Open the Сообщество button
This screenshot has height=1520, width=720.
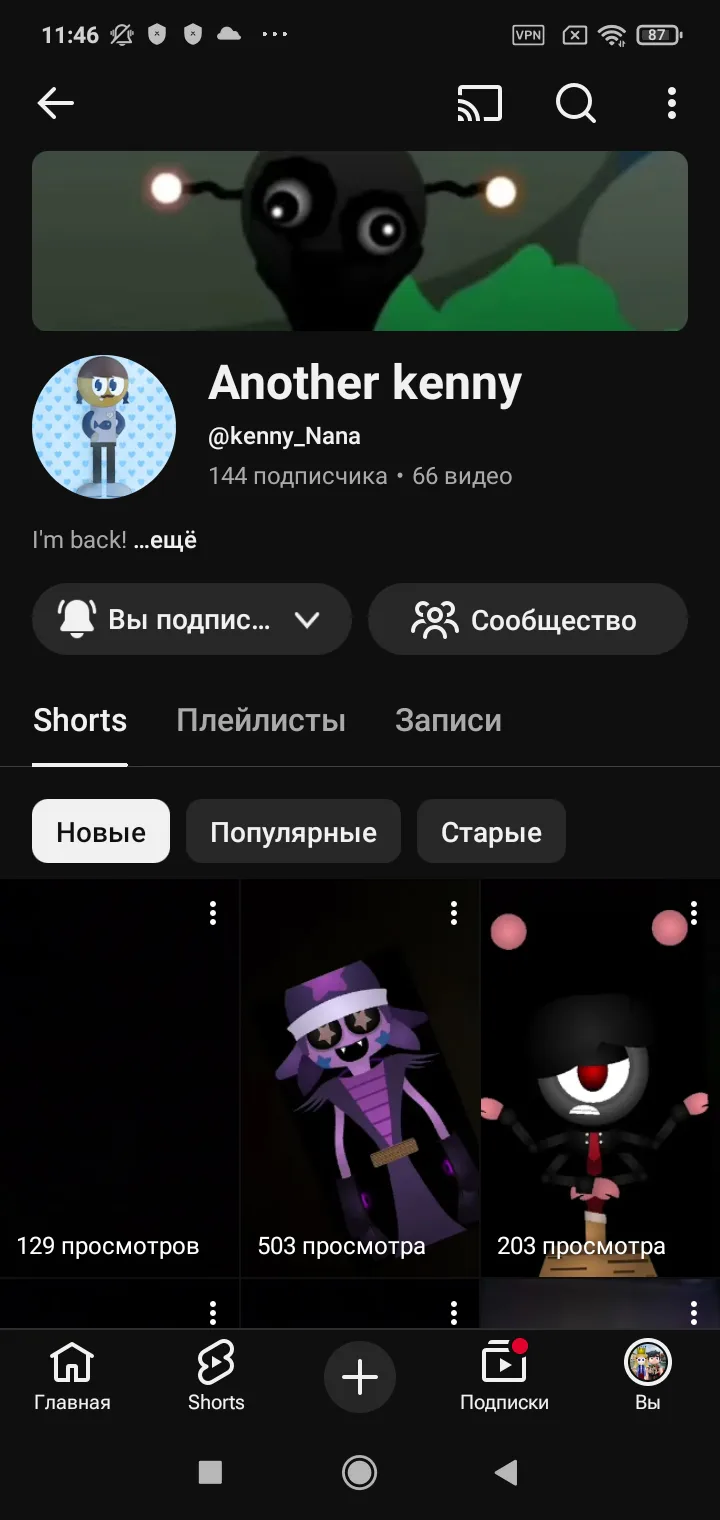tap(528, 620)
